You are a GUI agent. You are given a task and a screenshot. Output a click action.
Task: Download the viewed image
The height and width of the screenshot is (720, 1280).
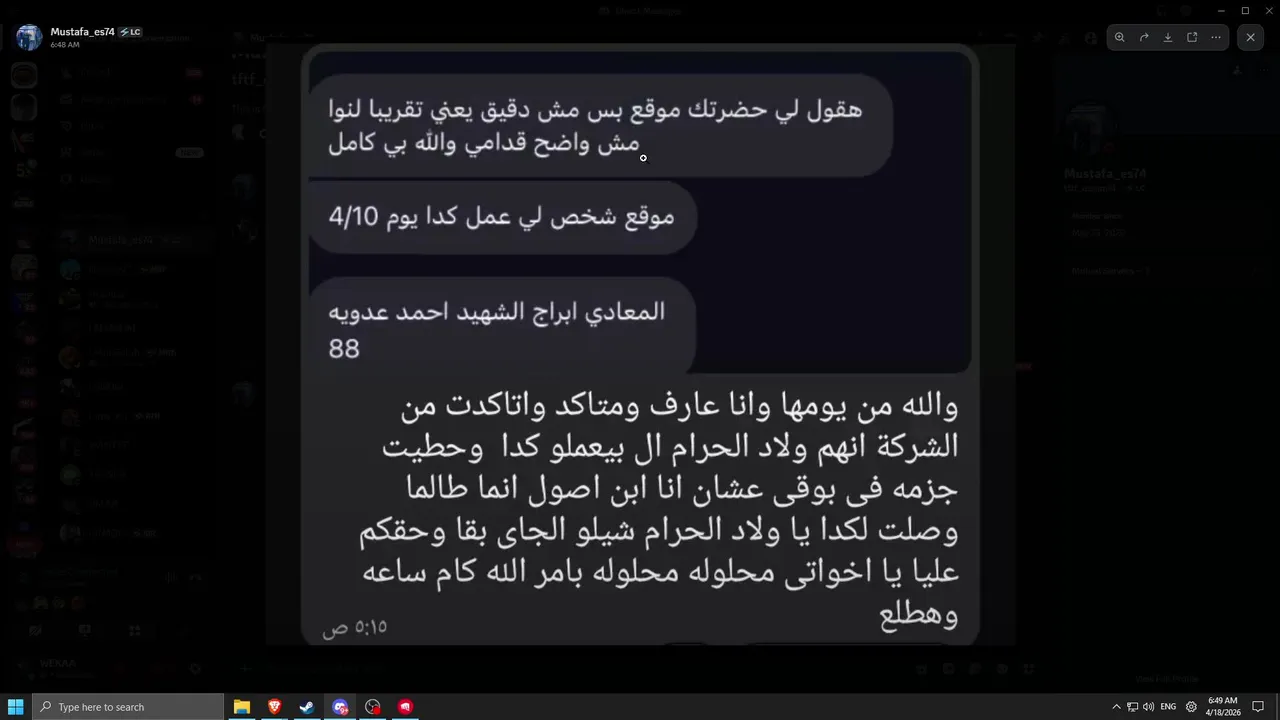tap(1168, 37)
